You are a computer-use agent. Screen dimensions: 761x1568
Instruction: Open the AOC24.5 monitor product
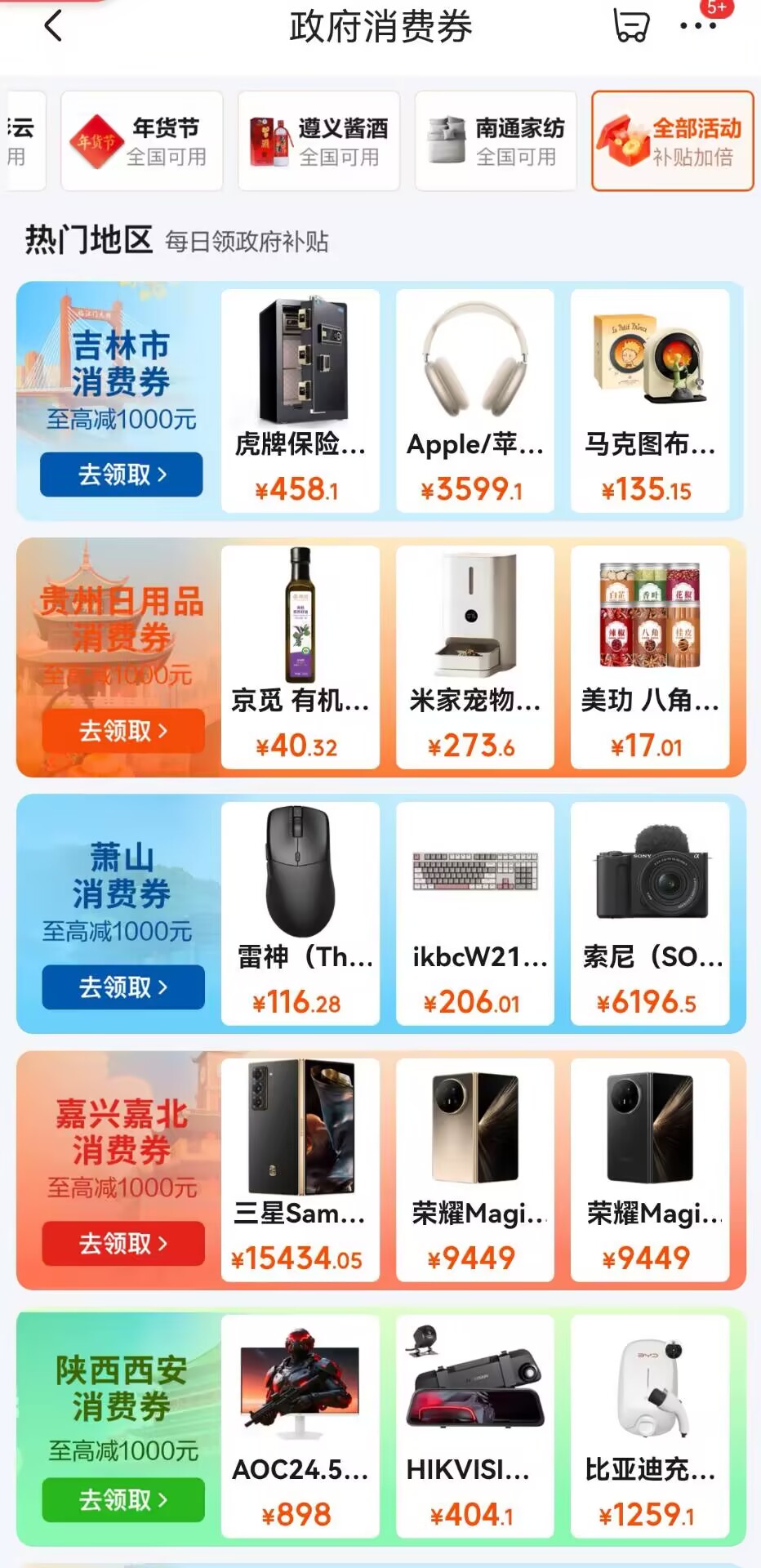pyautogui.click(x=300, y=1427)
